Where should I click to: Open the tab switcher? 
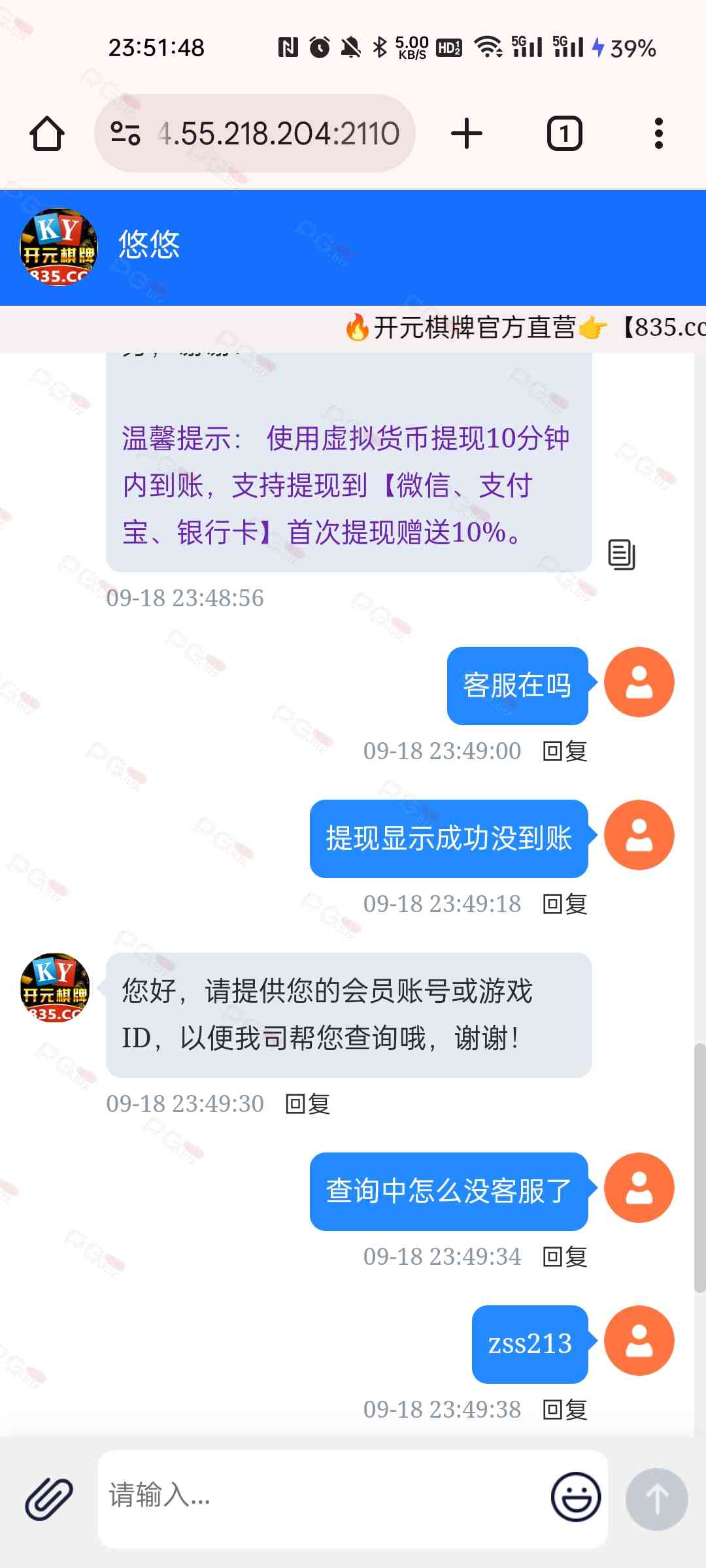coord(564,134)
